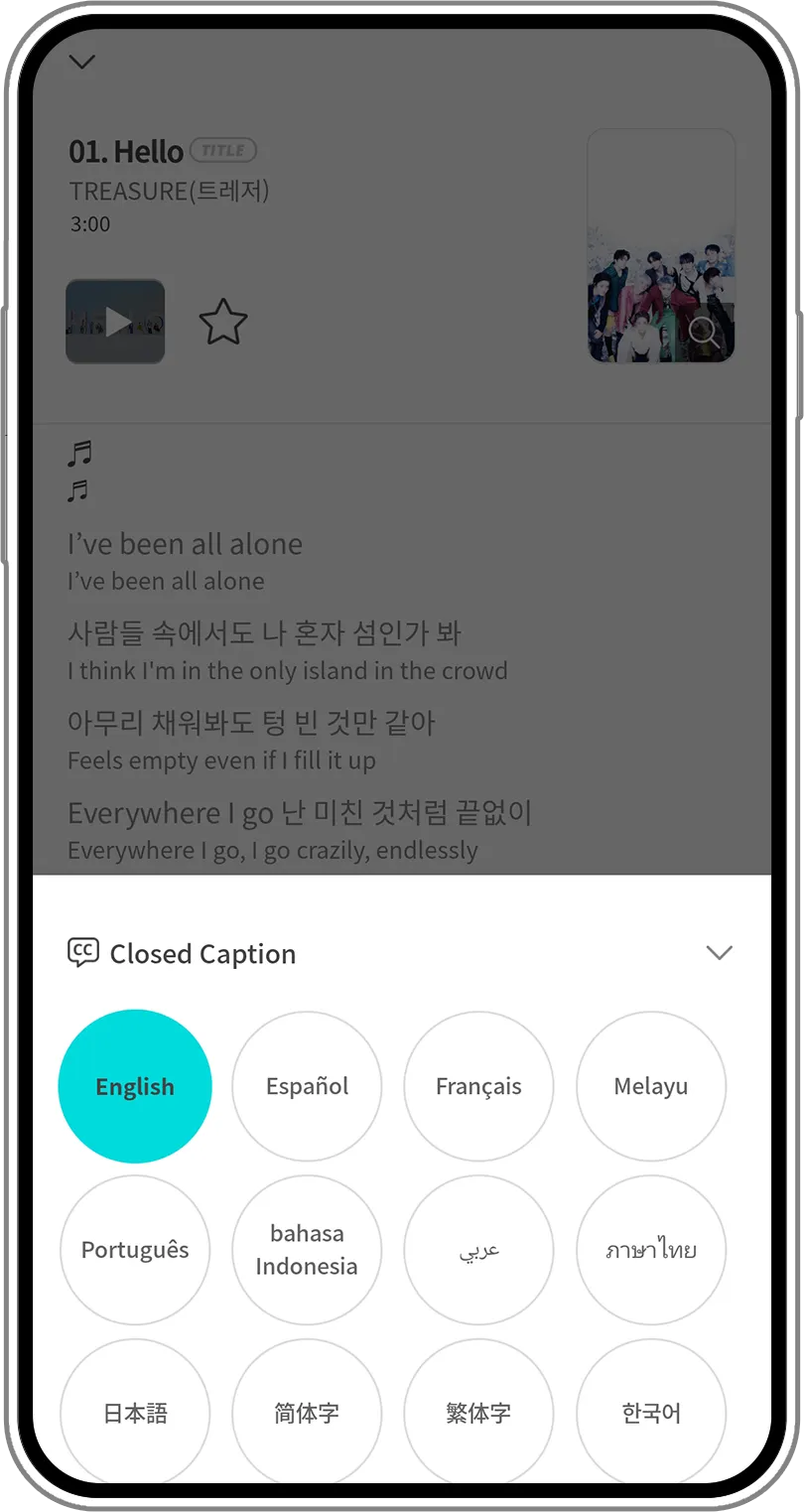Switch captions to Français
The image size is (804, 1512).
coord(478,1086)
